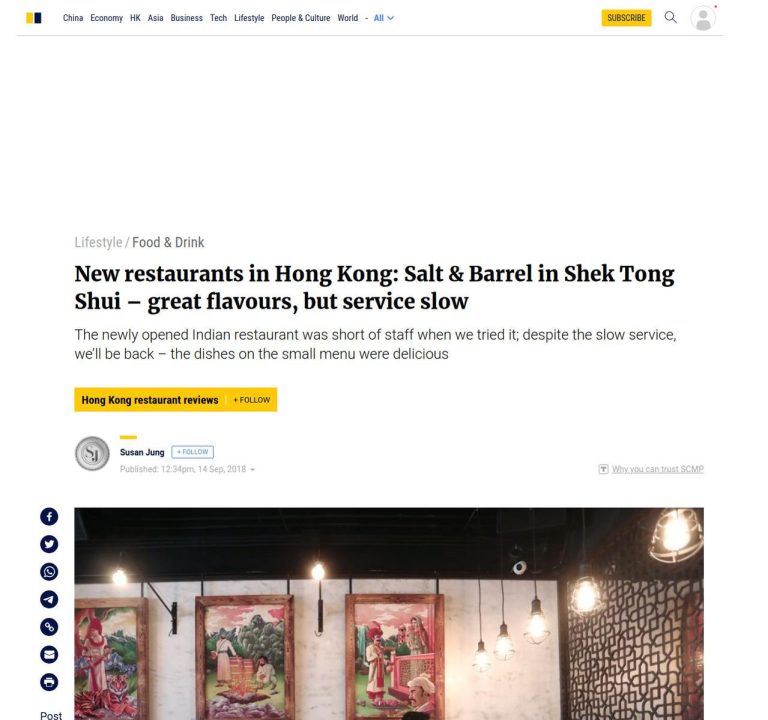Copy the article link
This screenshot has width=768, height=720.
49,627
